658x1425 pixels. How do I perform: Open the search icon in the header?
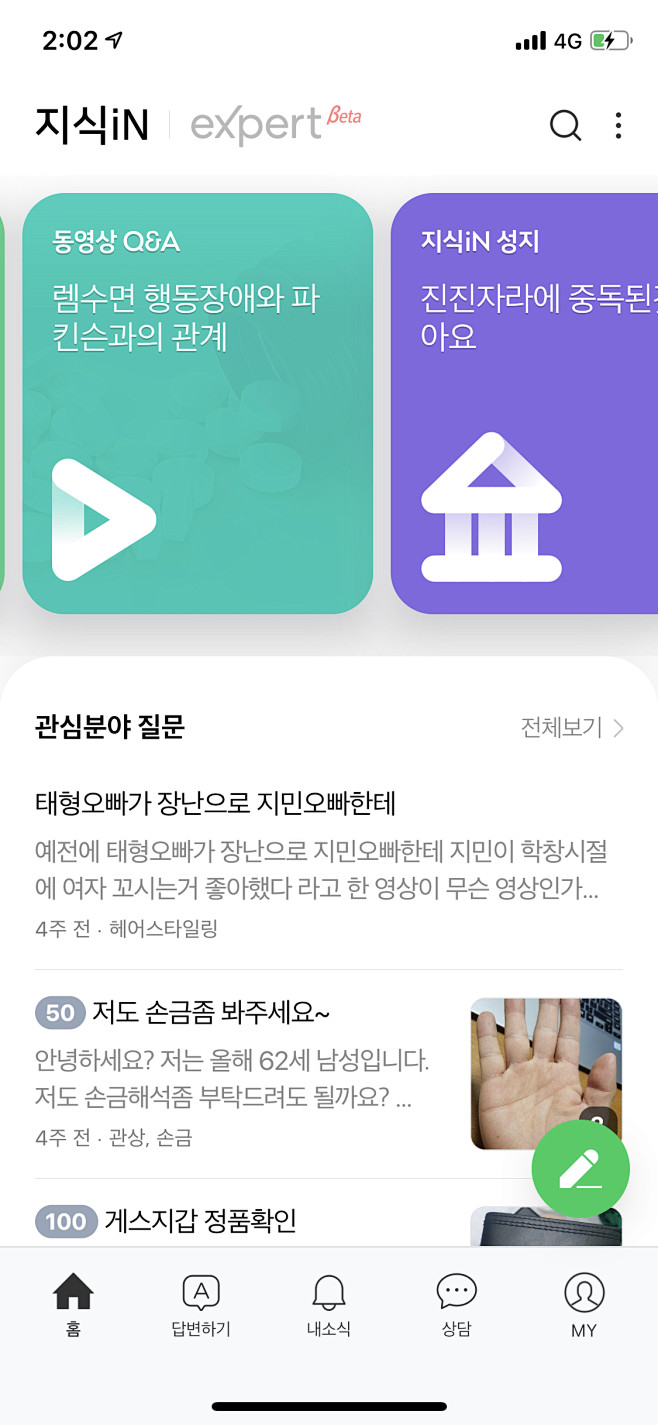(x=565, y=125)
